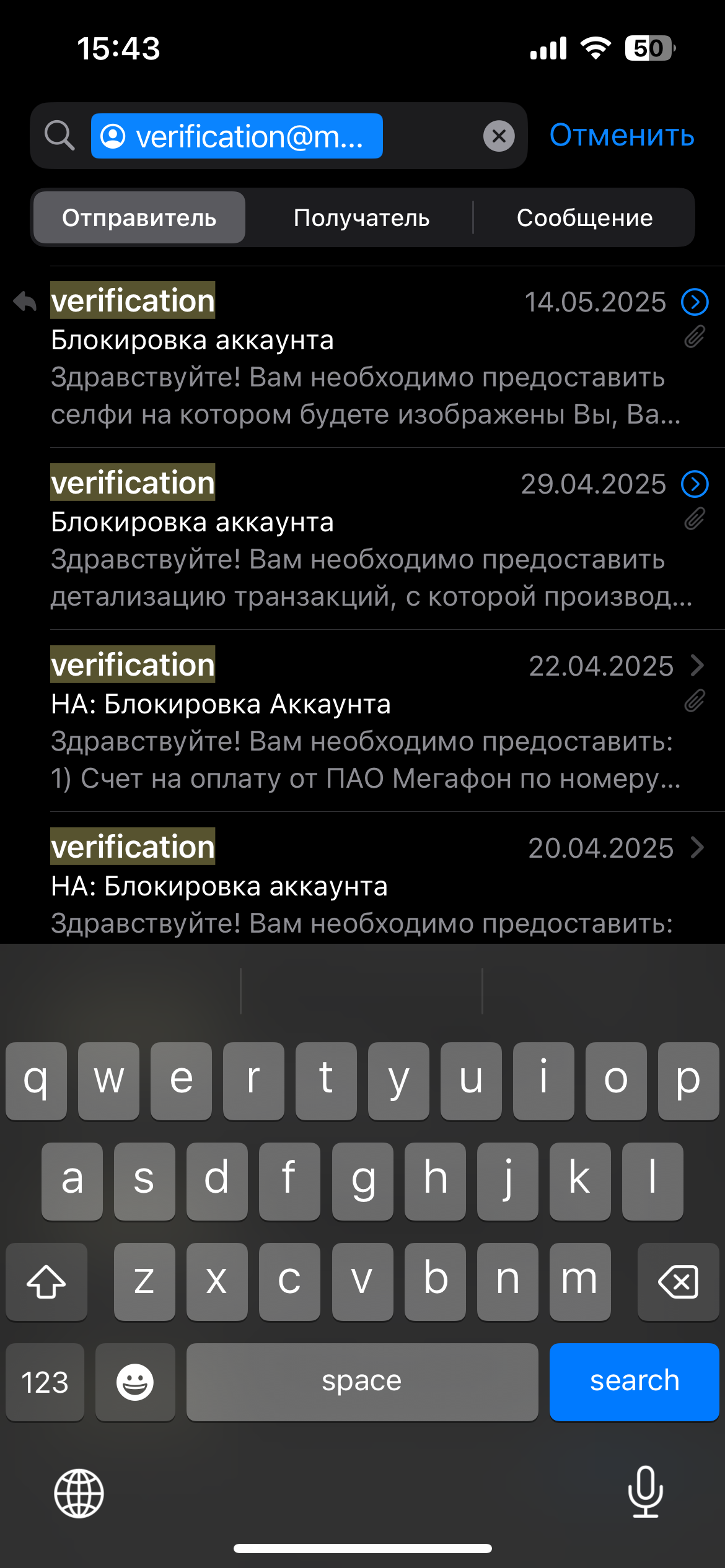
Task: Tap the blue search key on the keyboard
Action: click(x=634, y=1381)
